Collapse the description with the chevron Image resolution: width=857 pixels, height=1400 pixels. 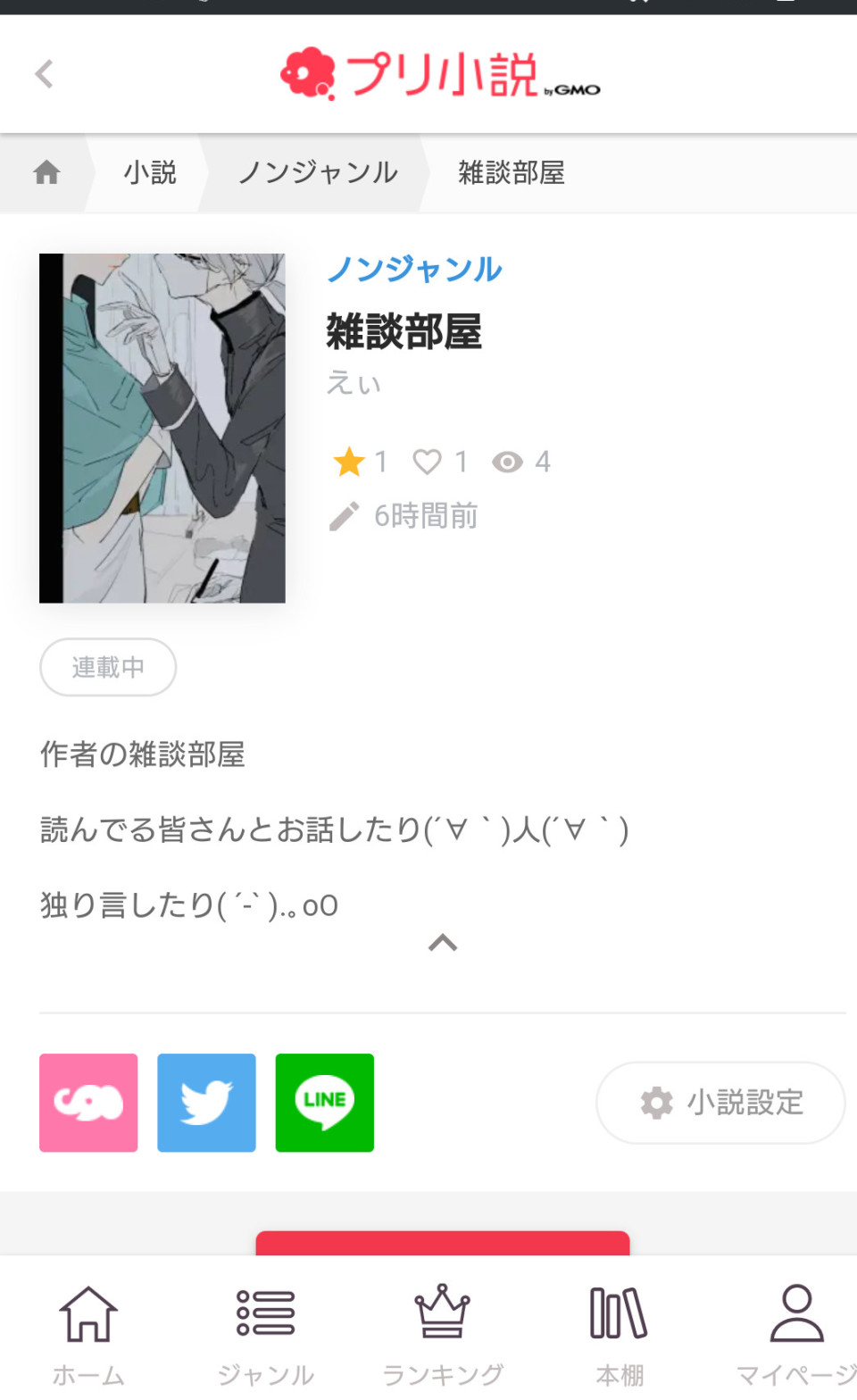click(x=443, y=943)
